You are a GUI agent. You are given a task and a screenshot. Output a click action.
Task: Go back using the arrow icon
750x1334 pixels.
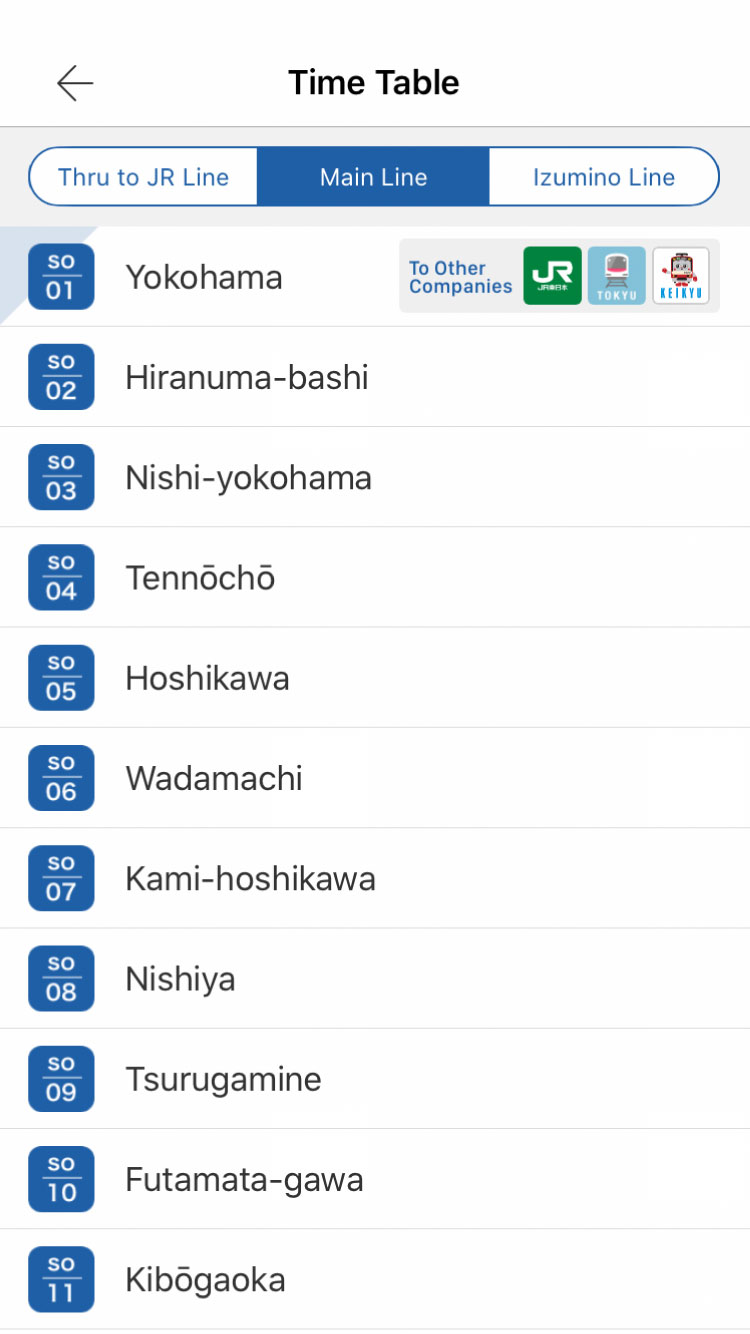pyautogui.click(x=75, y=83)
